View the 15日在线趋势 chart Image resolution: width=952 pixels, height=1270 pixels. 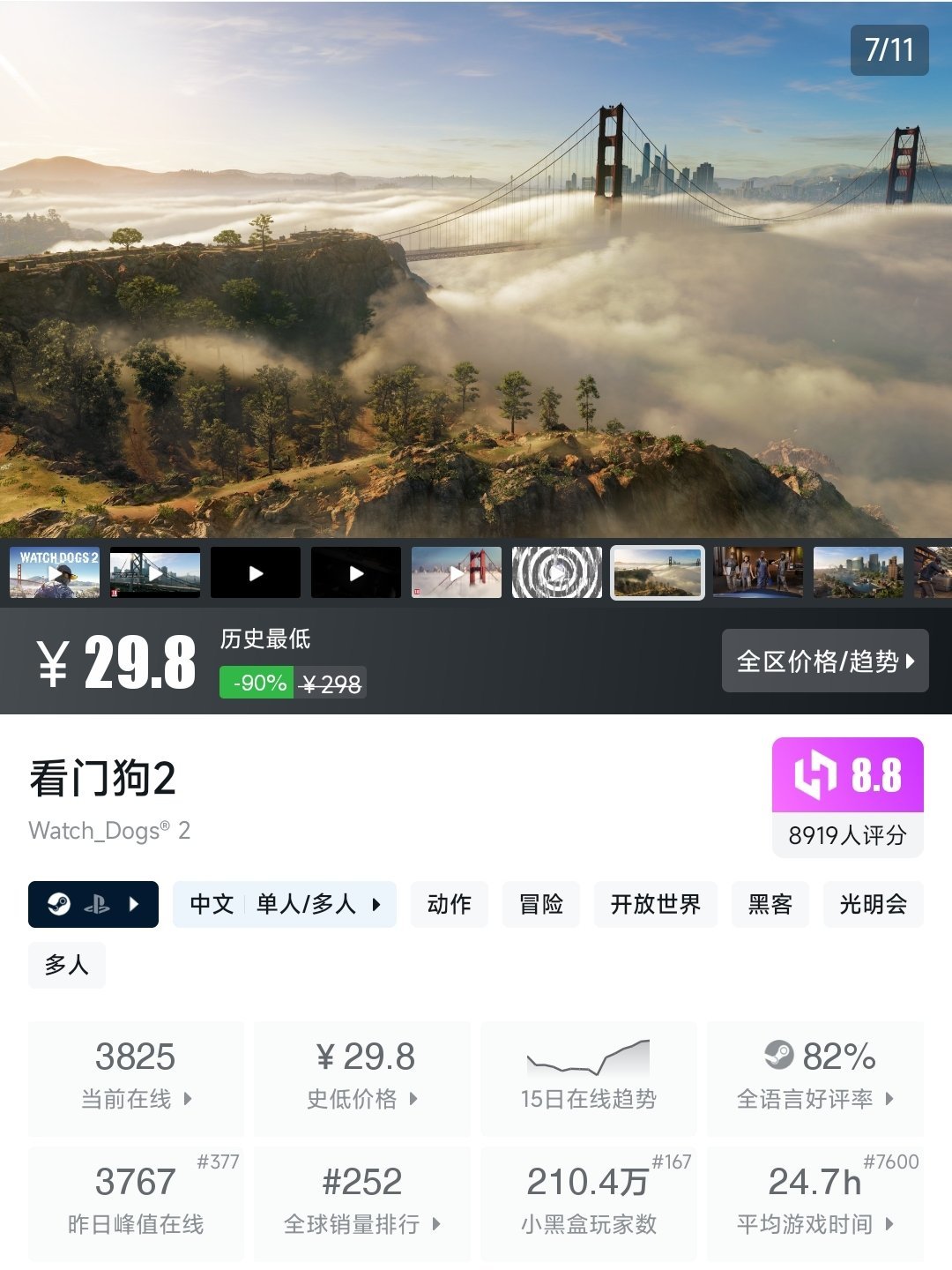588,1078
